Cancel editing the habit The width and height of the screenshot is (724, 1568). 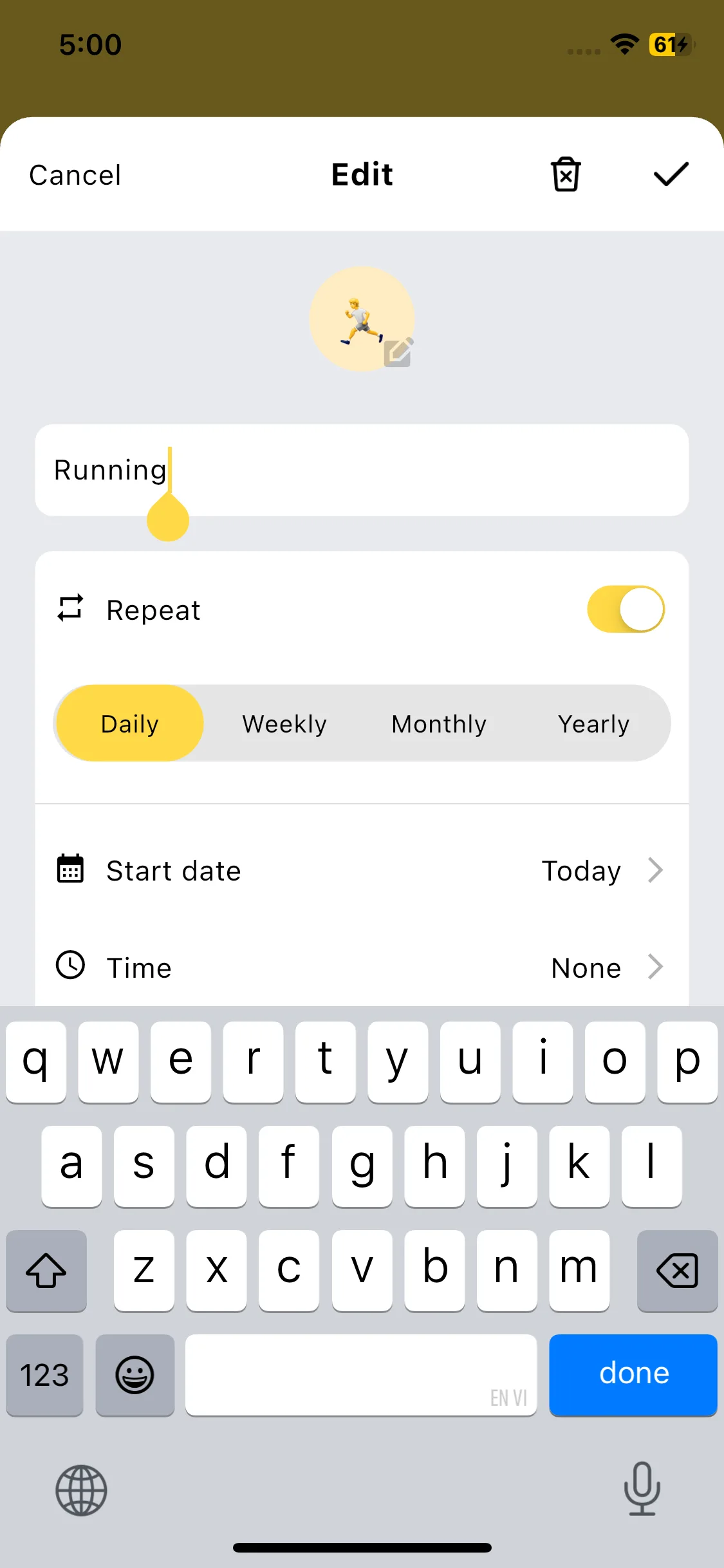(75, 175)
